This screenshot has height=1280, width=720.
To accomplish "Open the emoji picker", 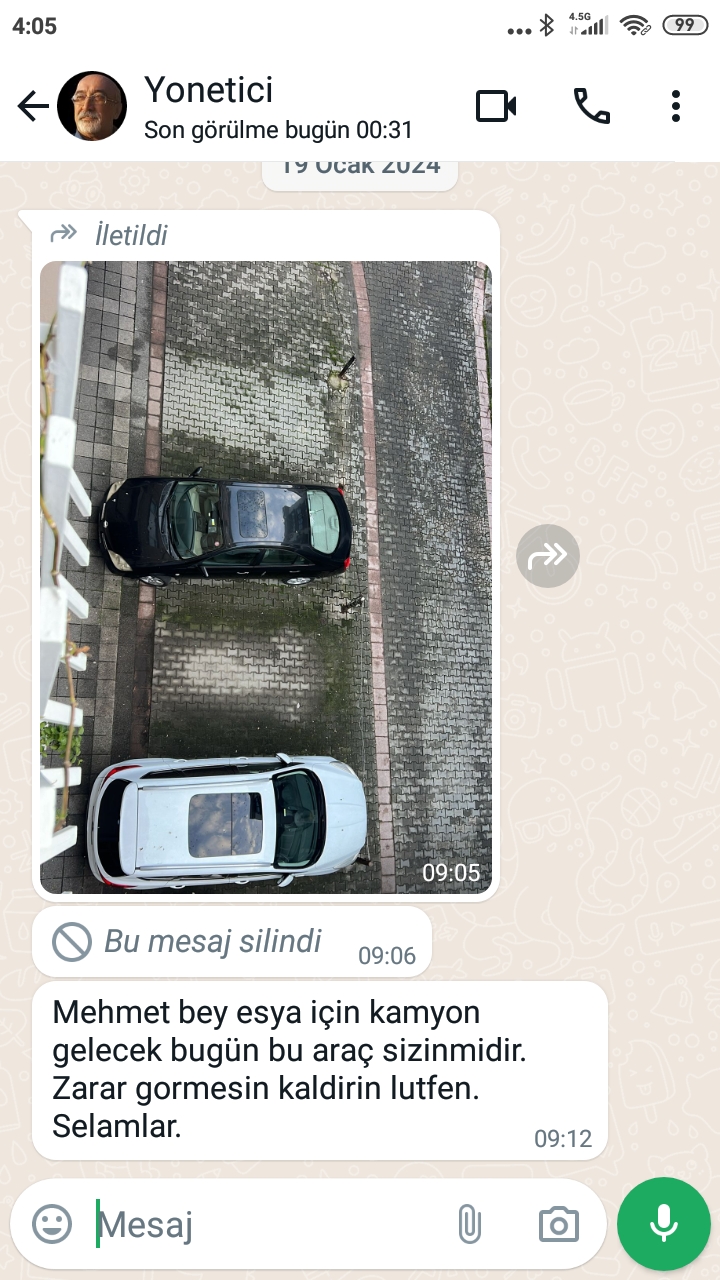I will [52, 1223].
